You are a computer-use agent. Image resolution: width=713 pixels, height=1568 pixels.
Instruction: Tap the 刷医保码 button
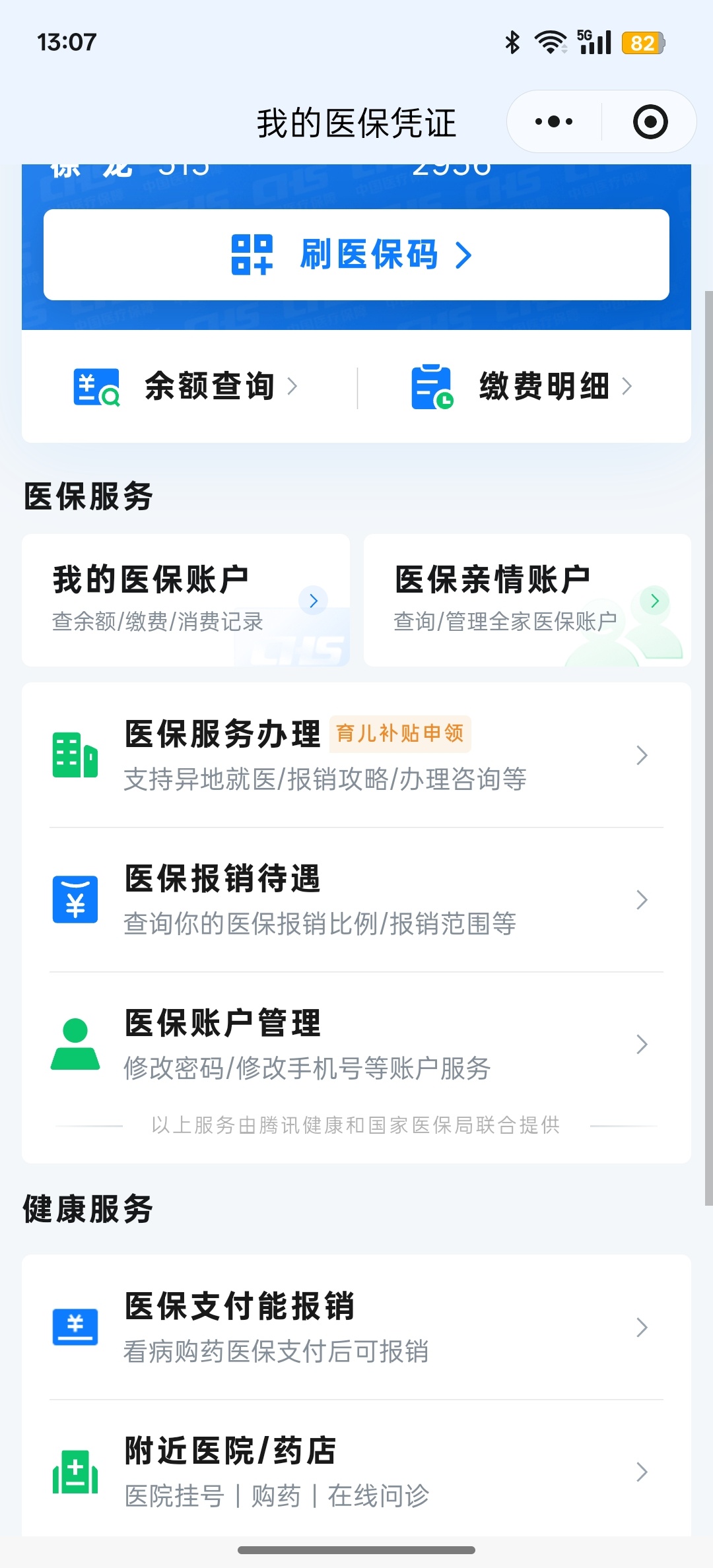click(x=356, y=255)
